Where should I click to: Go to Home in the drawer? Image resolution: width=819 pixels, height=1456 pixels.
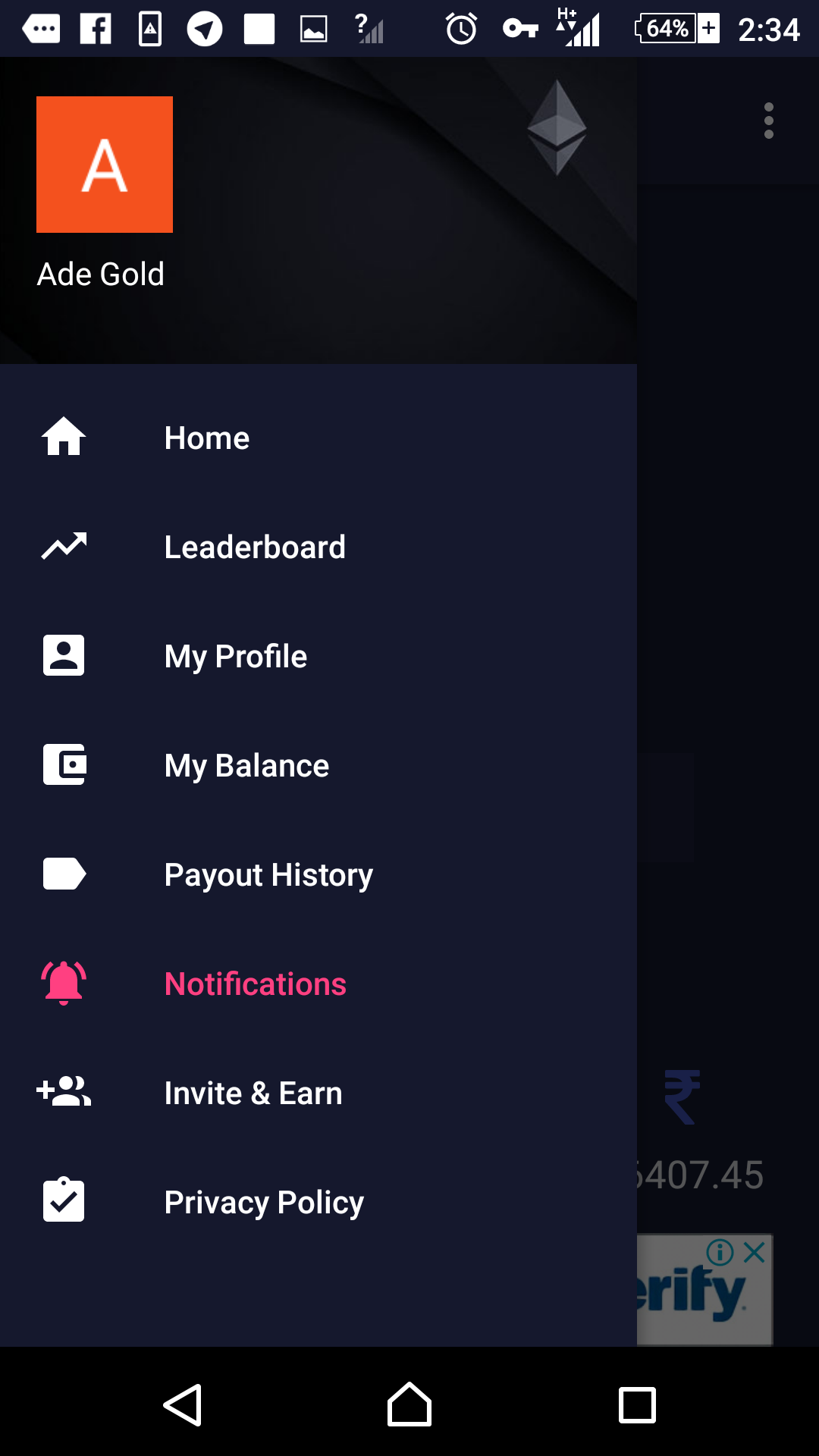318,438
